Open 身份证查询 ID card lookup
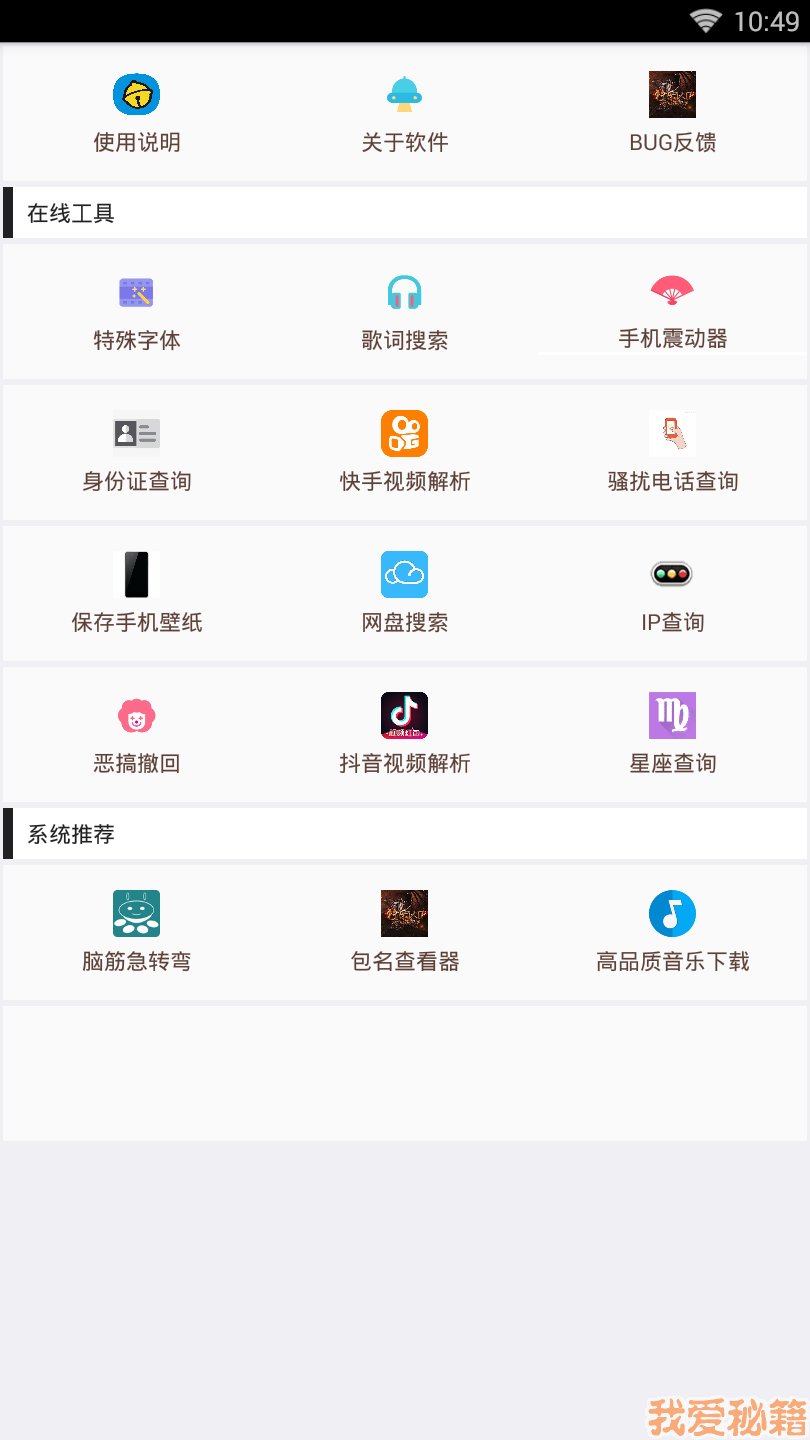The height and width of the screenshot is (1440, 810). pyautogui.click(x=137, y=452)
